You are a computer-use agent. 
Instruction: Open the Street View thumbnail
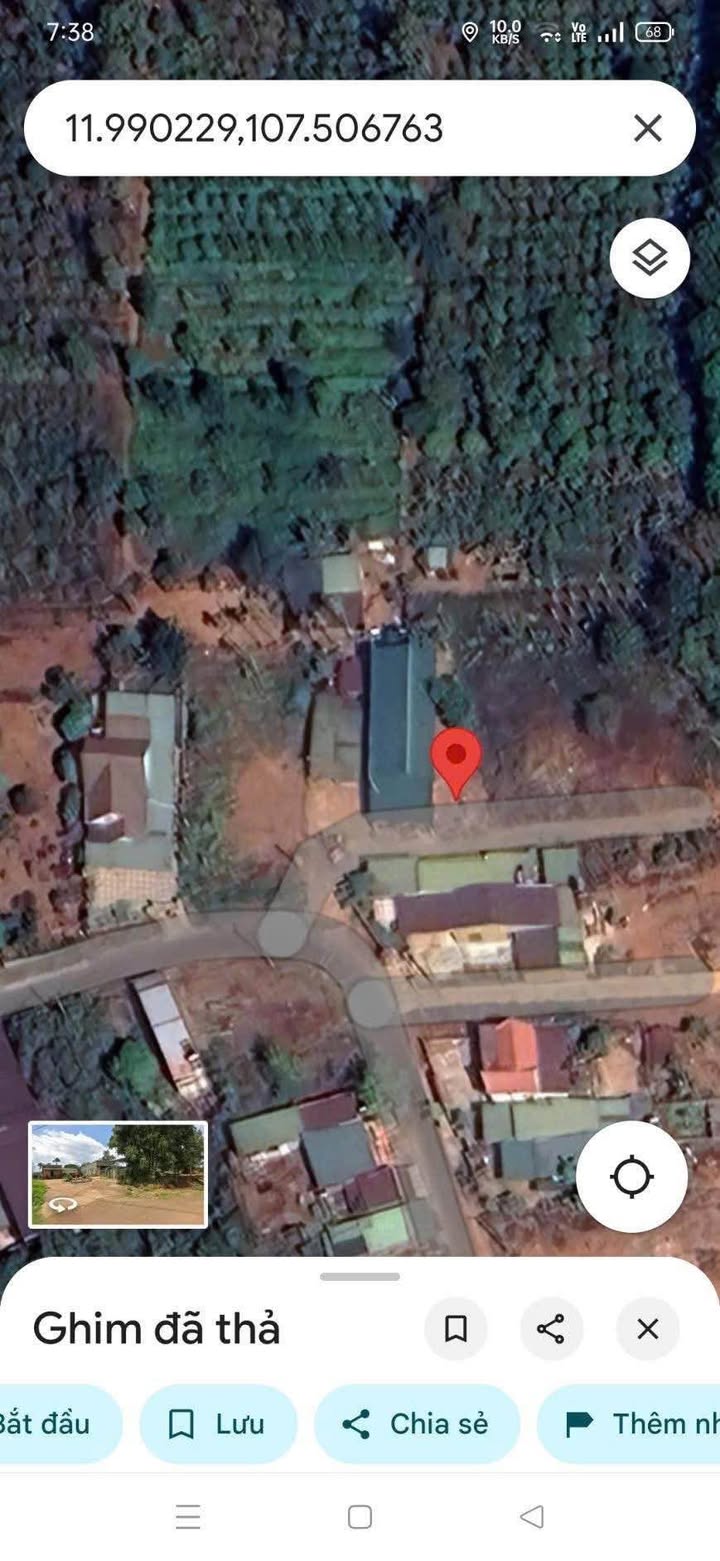pyautogui.click(x=118, y=1174)
